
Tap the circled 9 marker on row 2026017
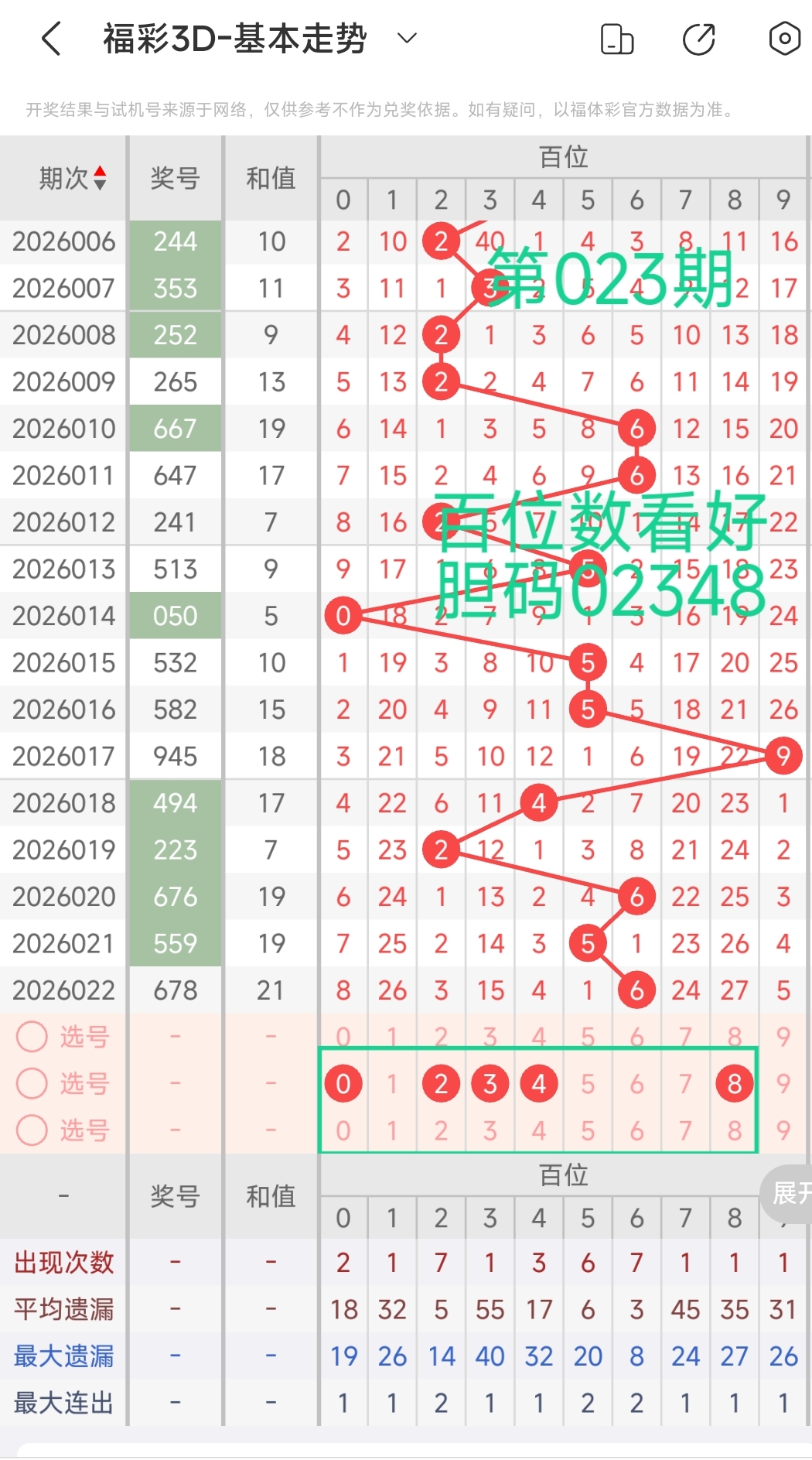pos(783,756)
